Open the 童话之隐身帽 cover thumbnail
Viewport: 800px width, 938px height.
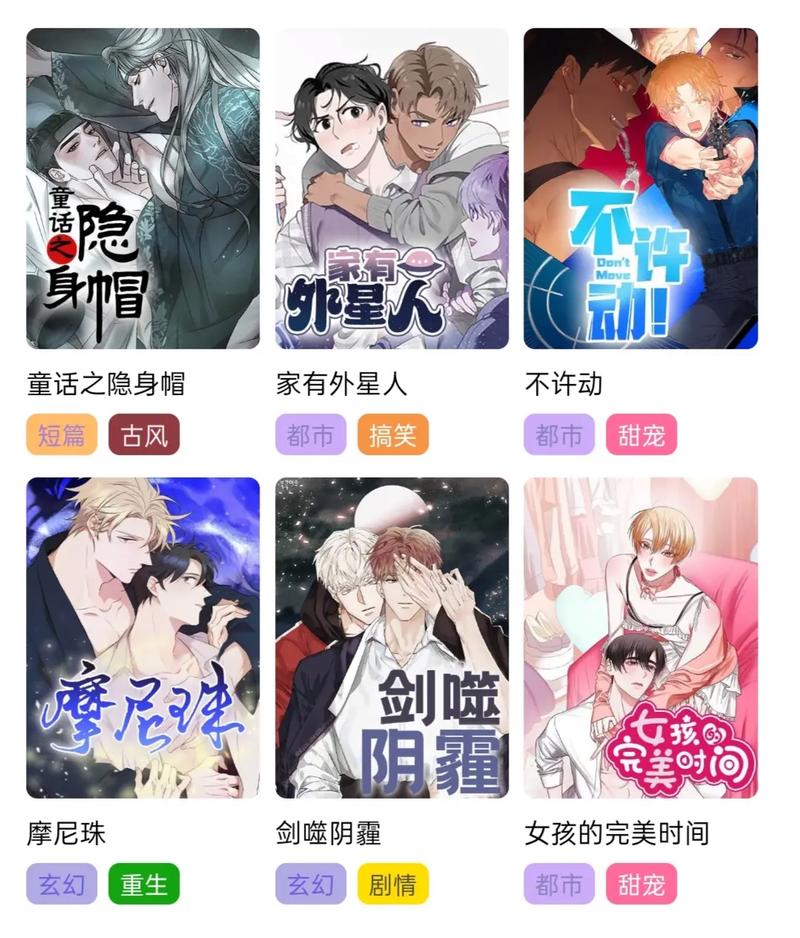point(135,190)
